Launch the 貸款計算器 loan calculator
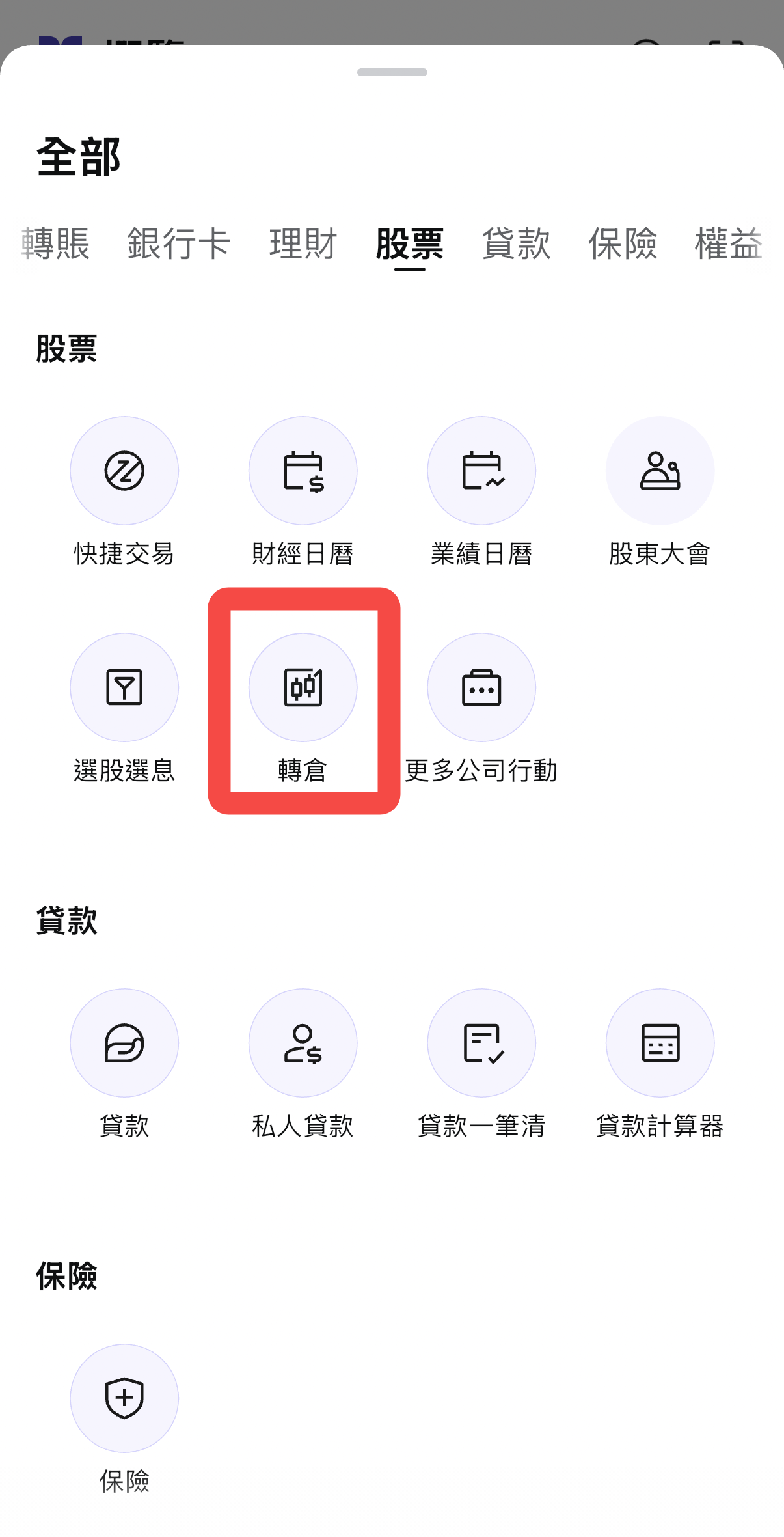The height and width of the screenshot is (1537, 784). (660, 1043)
